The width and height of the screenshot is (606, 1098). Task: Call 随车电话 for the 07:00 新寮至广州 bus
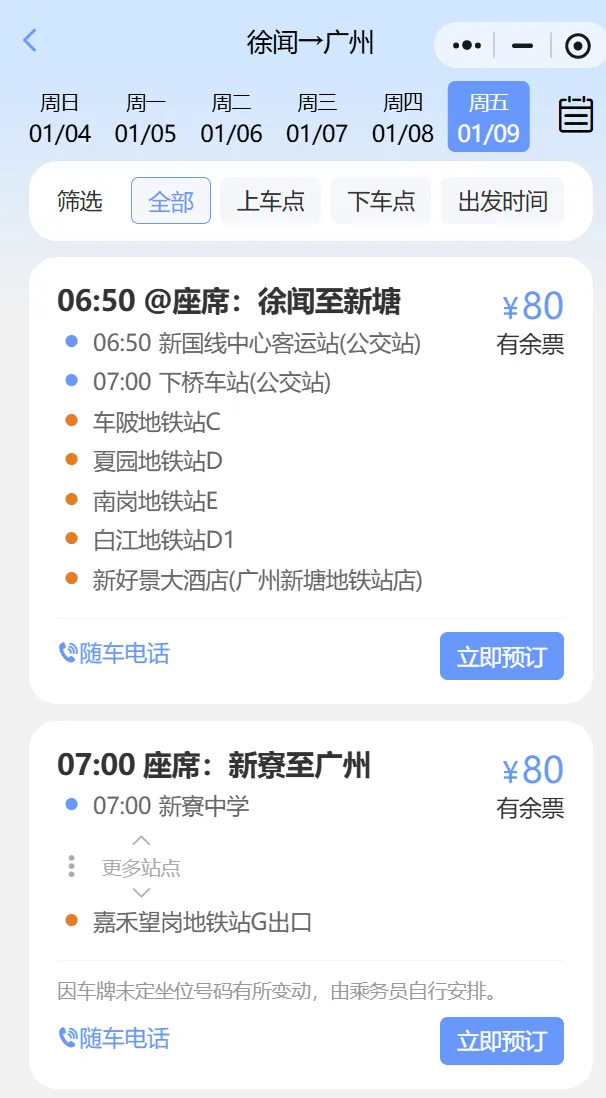tap(114, 1038)
